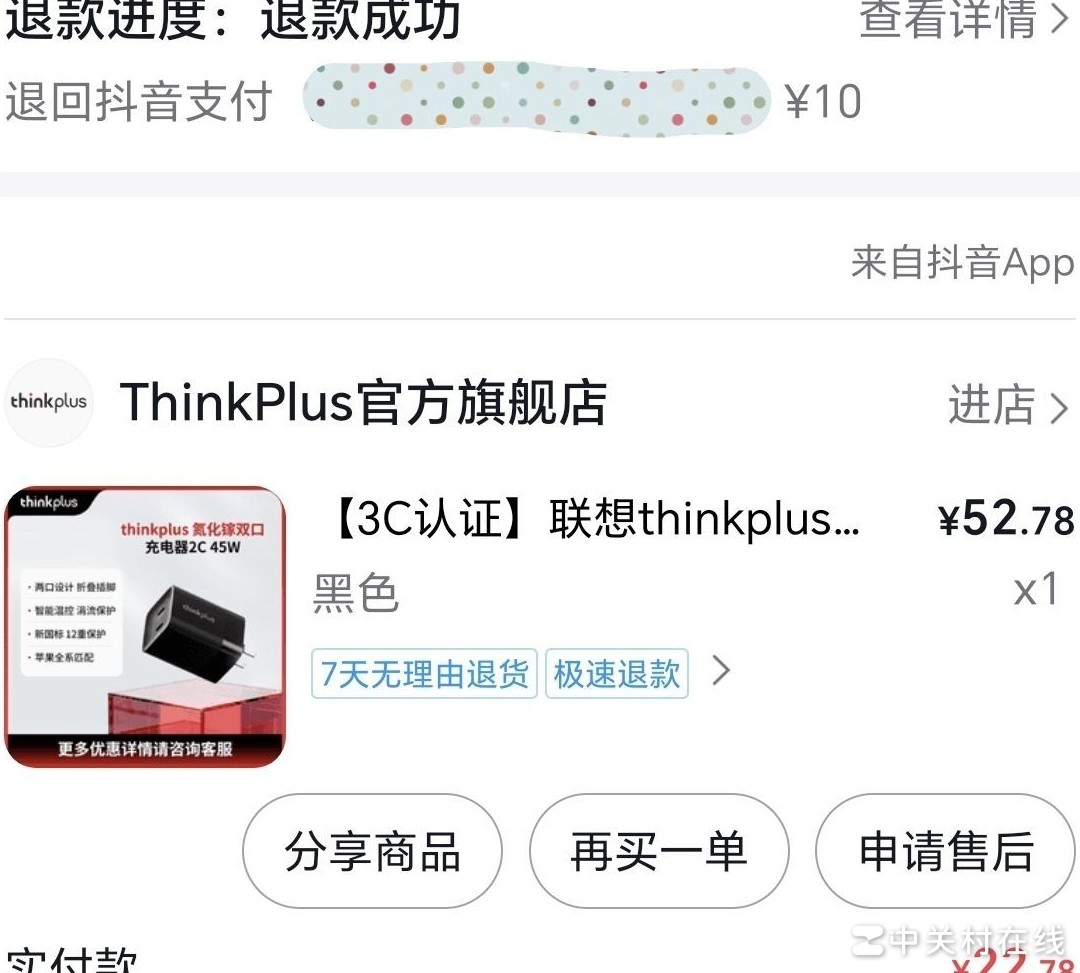Tap 分享商品 to share the product
Screen dimensions: 1080x973
[372, 852]
